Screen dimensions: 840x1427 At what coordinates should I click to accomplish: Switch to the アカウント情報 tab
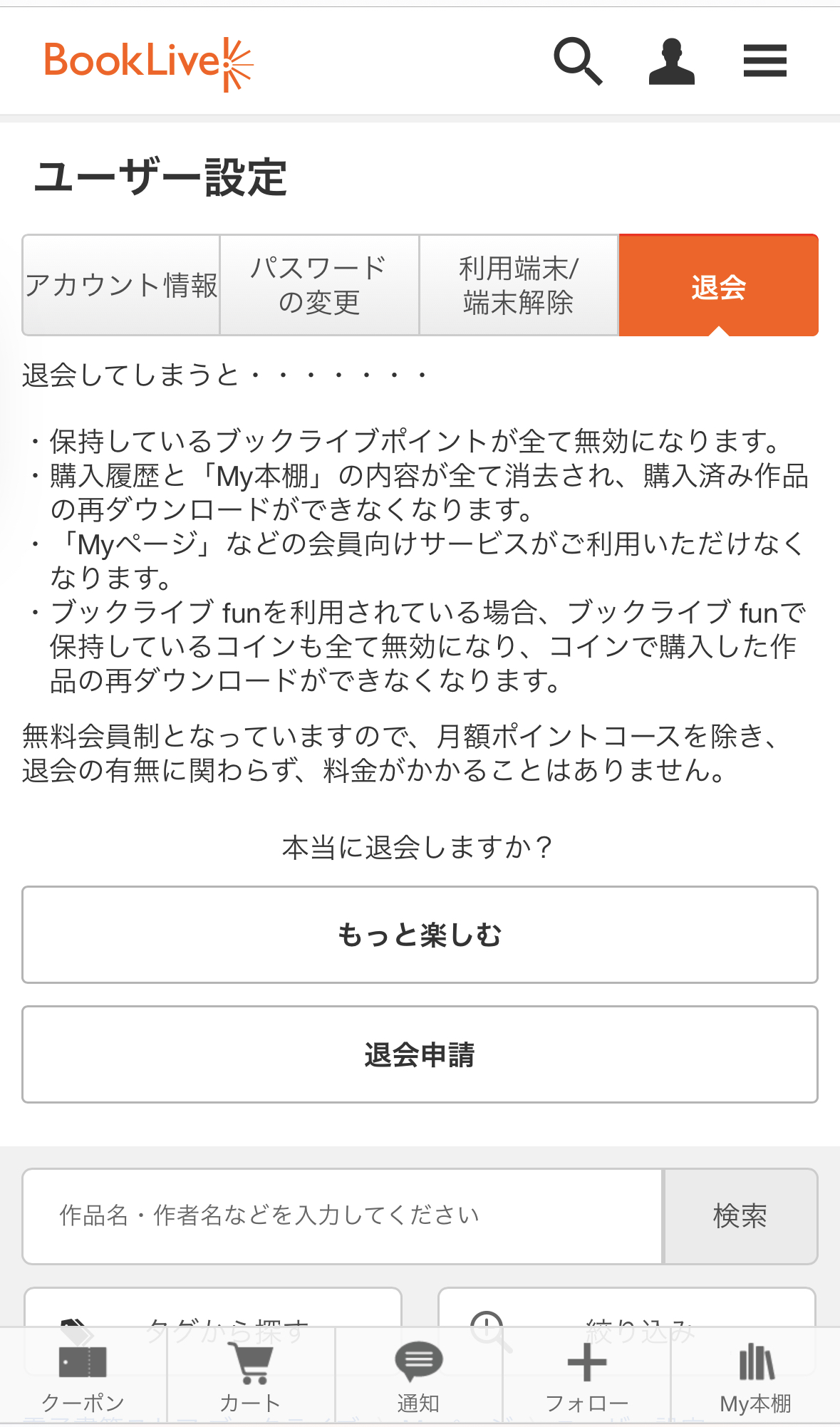coord(121,285)
